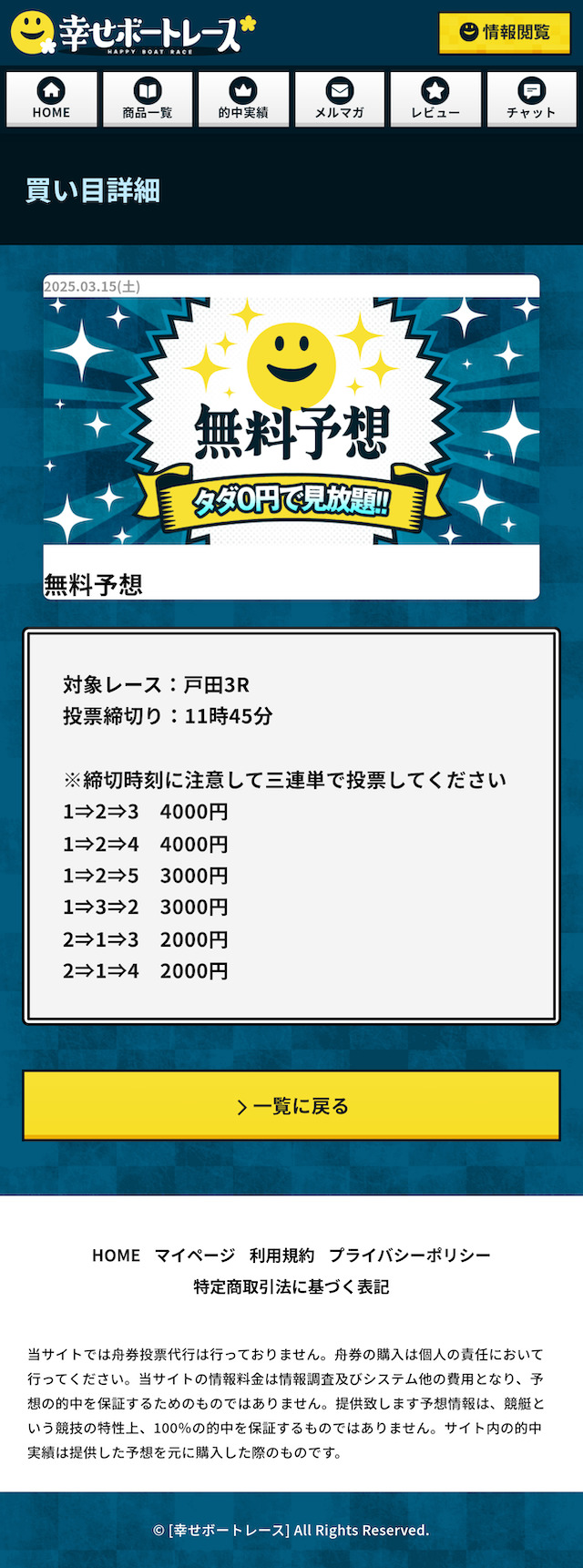
Task: View 特定商取引法に基づく表記 page
Action: (x=291, y=1286)
